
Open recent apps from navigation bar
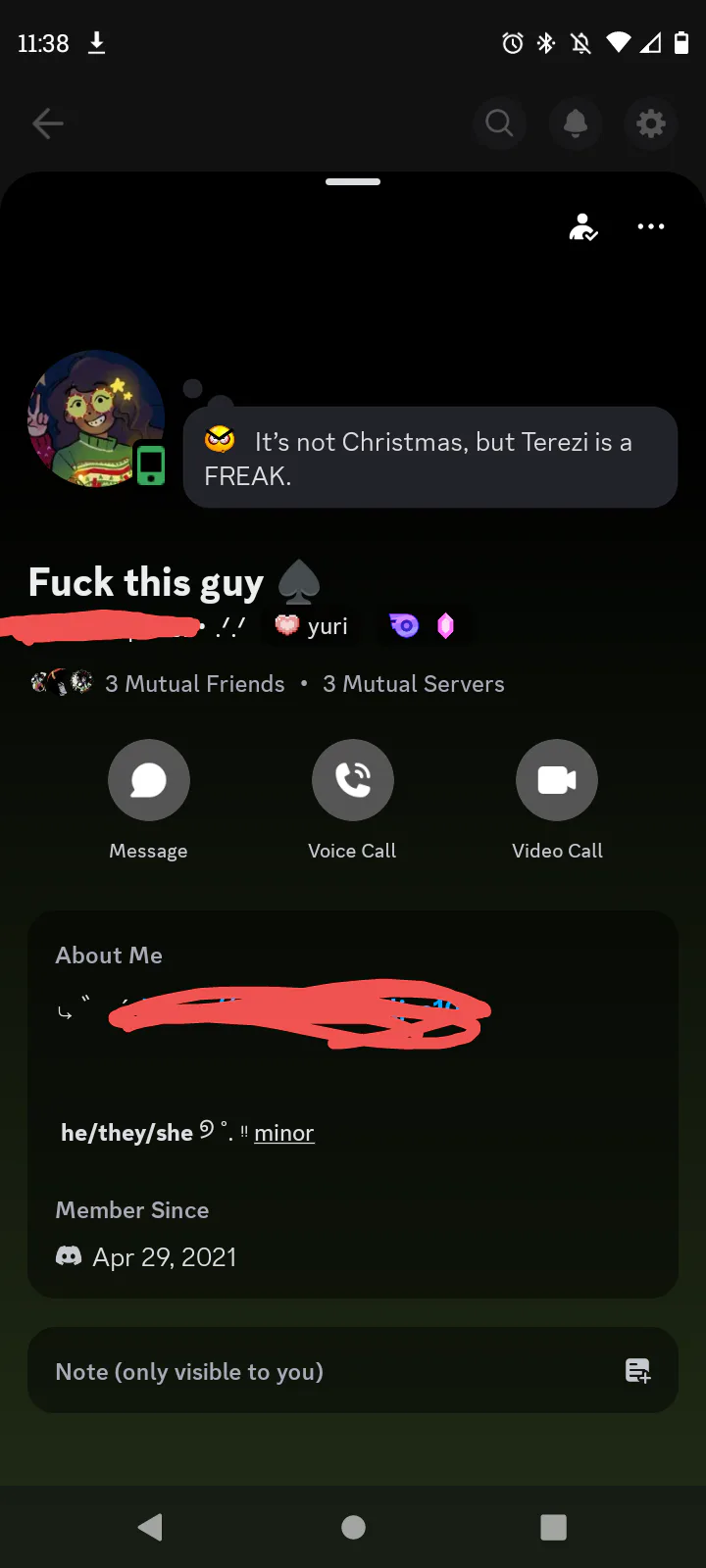point(554,1527)
